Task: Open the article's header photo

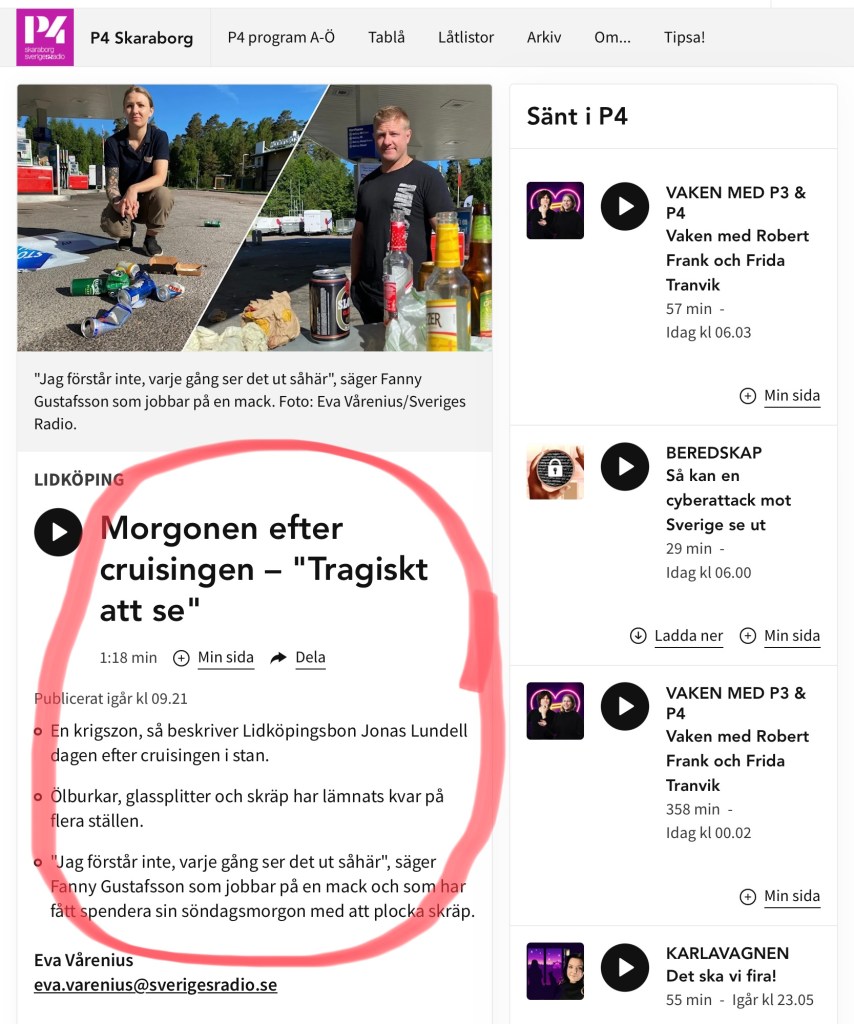Action: click(x=254, y=217)
